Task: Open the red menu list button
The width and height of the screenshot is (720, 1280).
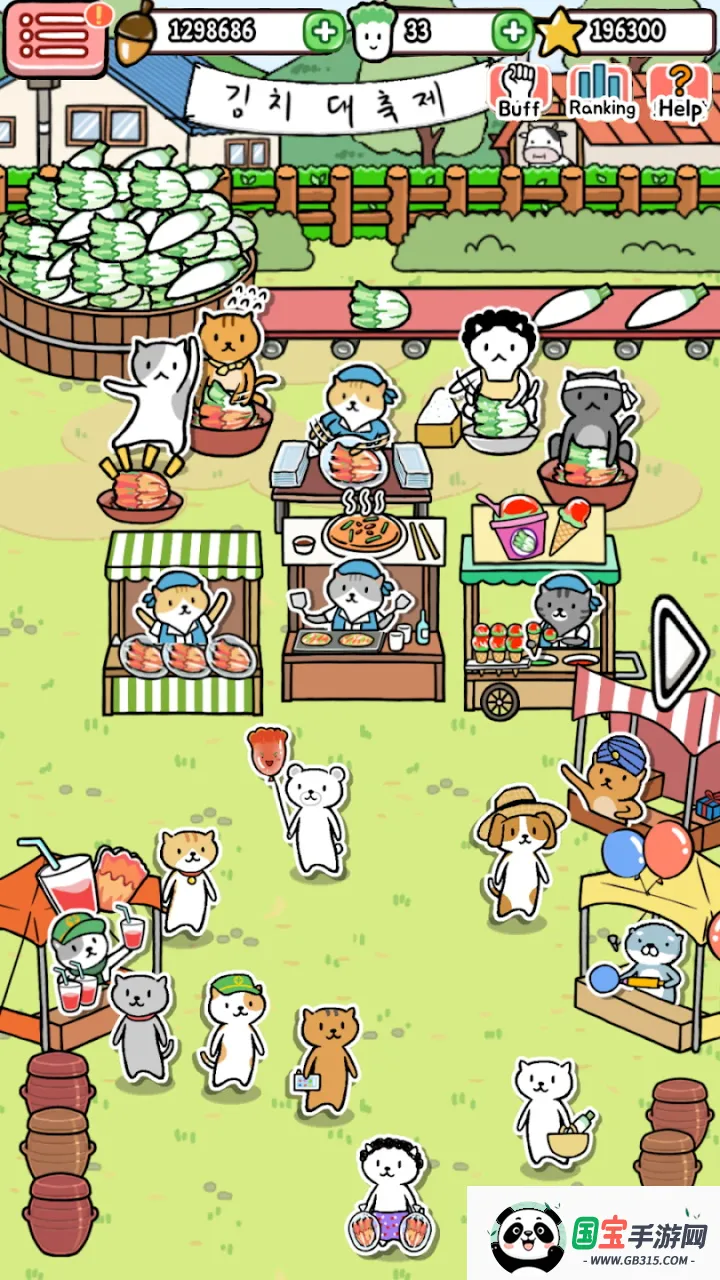Action: point(56,38)
